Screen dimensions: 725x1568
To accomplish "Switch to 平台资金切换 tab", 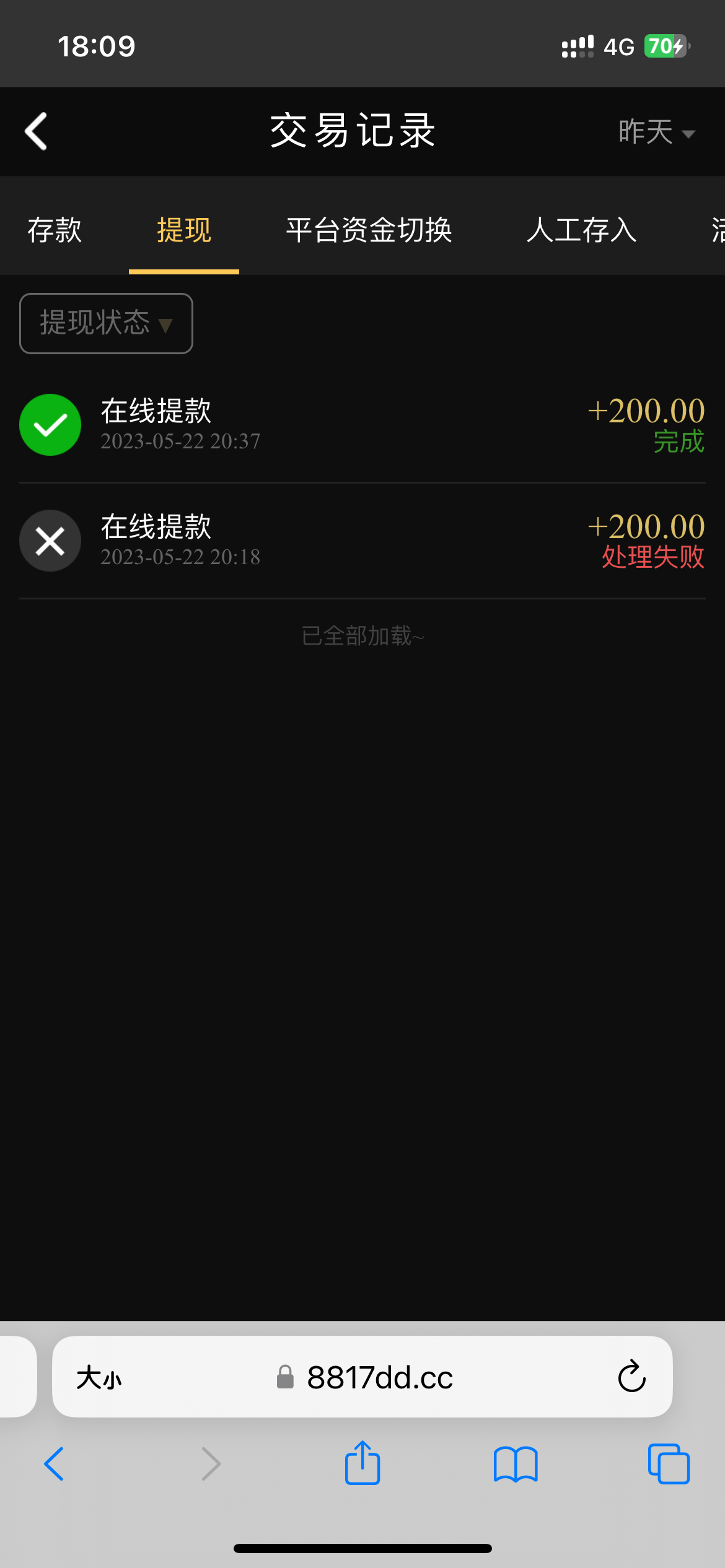I will pos(369,230).
